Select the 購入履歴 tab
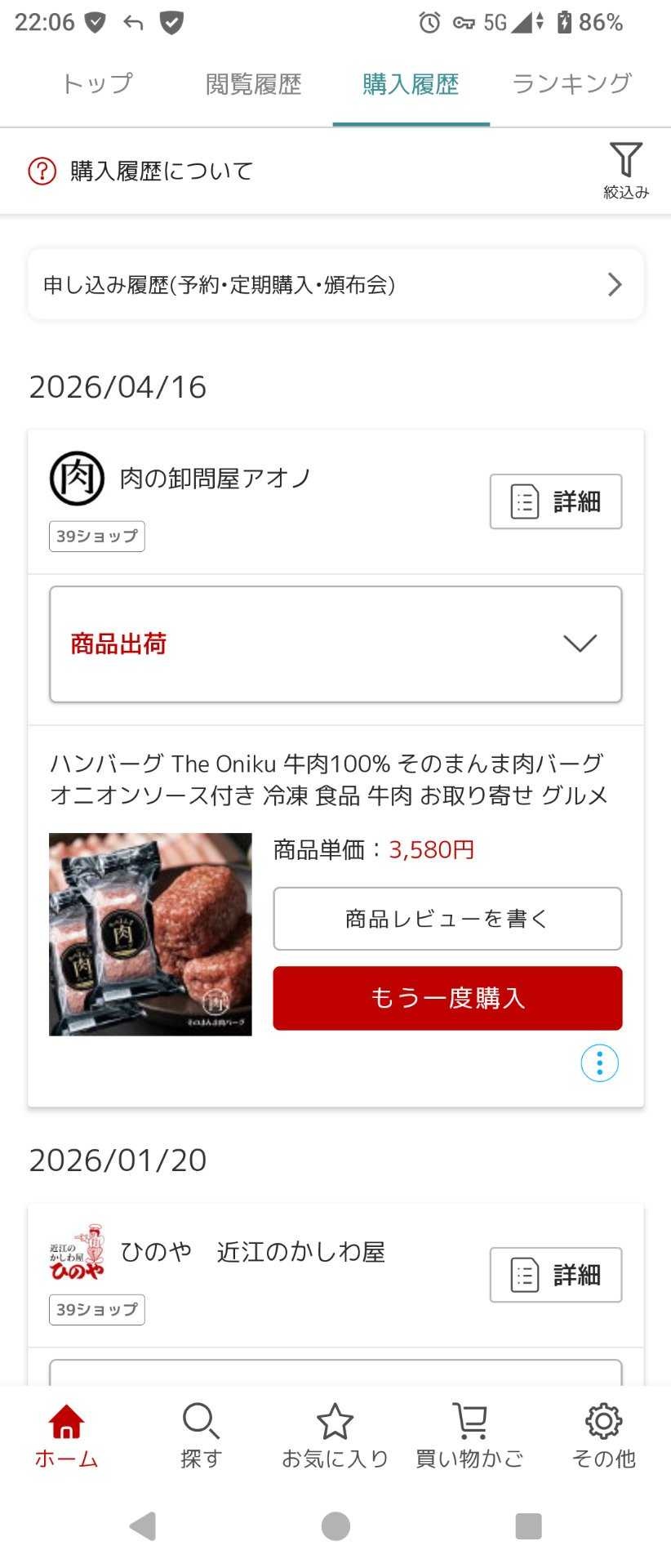The image size is (671, 1568). pyautogui.click(x=411, y=84)
